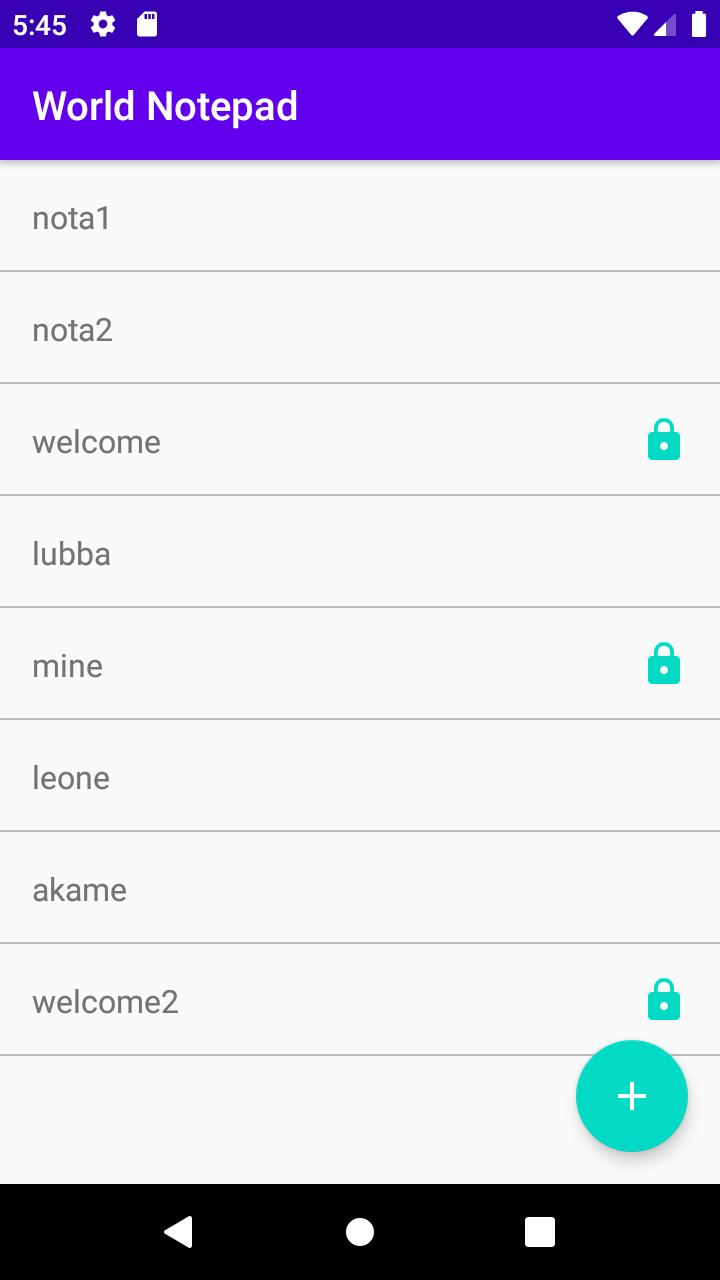Image resolution: width=720 pixels, height=1280 pixels.
Task: Go back using system back button
Action: (178, 1232)
